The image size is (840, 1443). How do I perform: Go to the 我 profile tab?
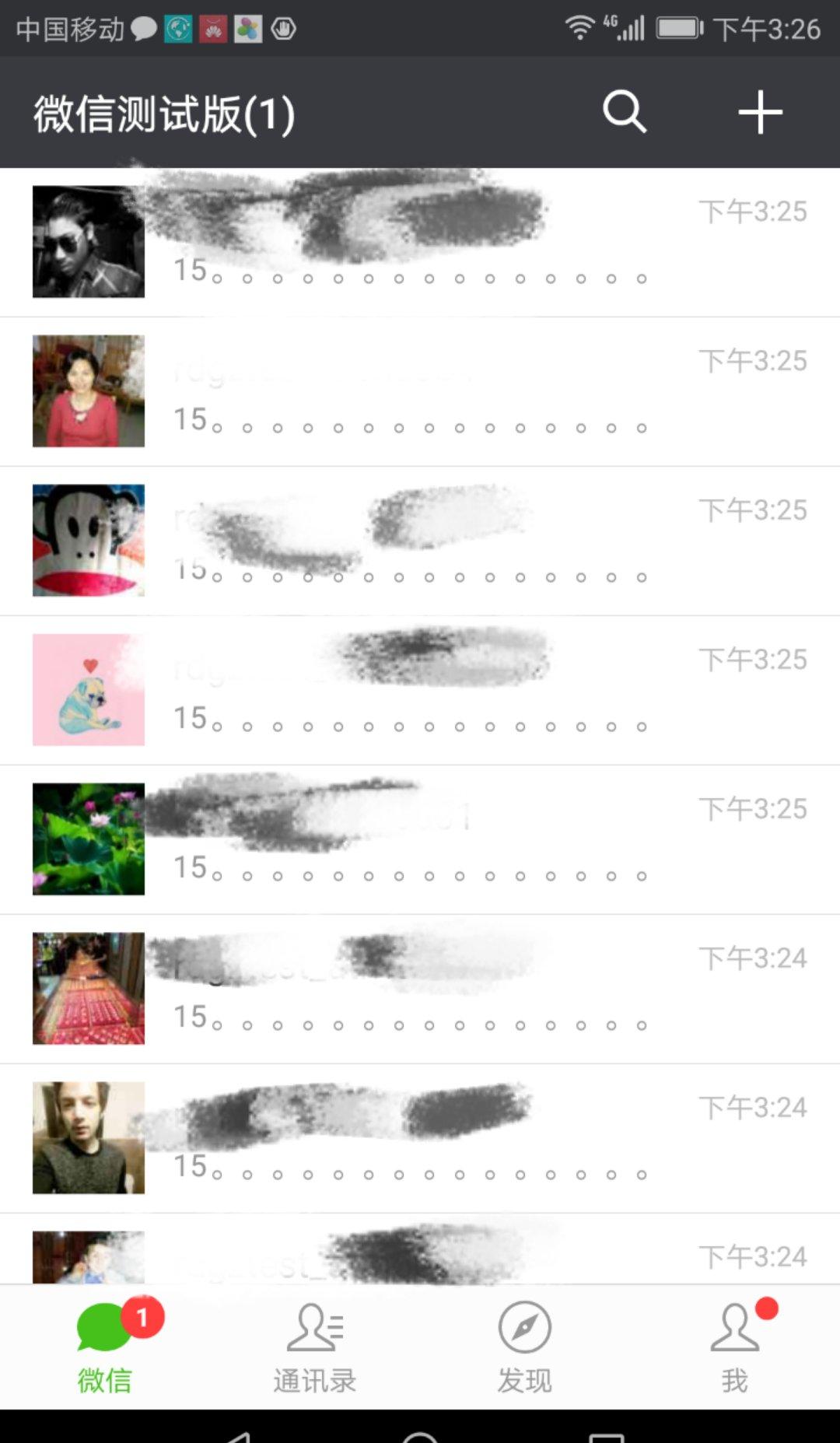pyautogui.click(x=735, y=1347)
